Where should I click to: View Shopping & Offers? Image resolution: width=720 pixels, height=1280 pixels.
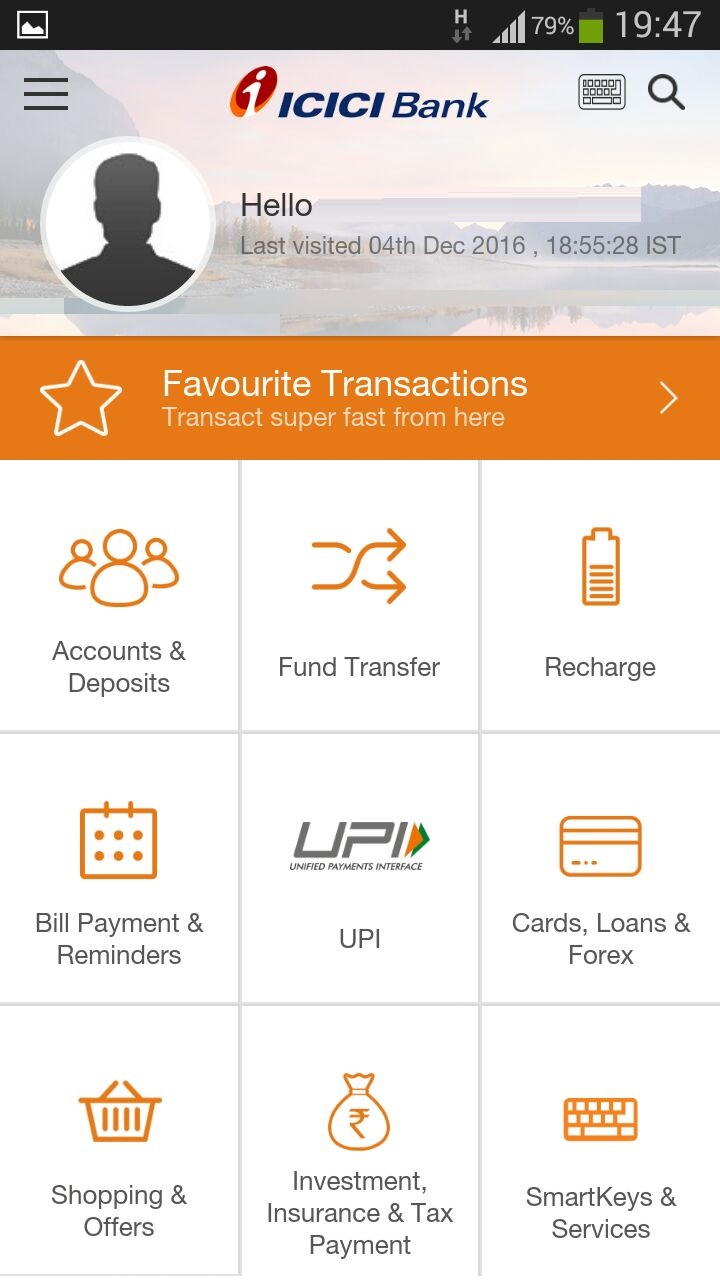[119, 1141]
